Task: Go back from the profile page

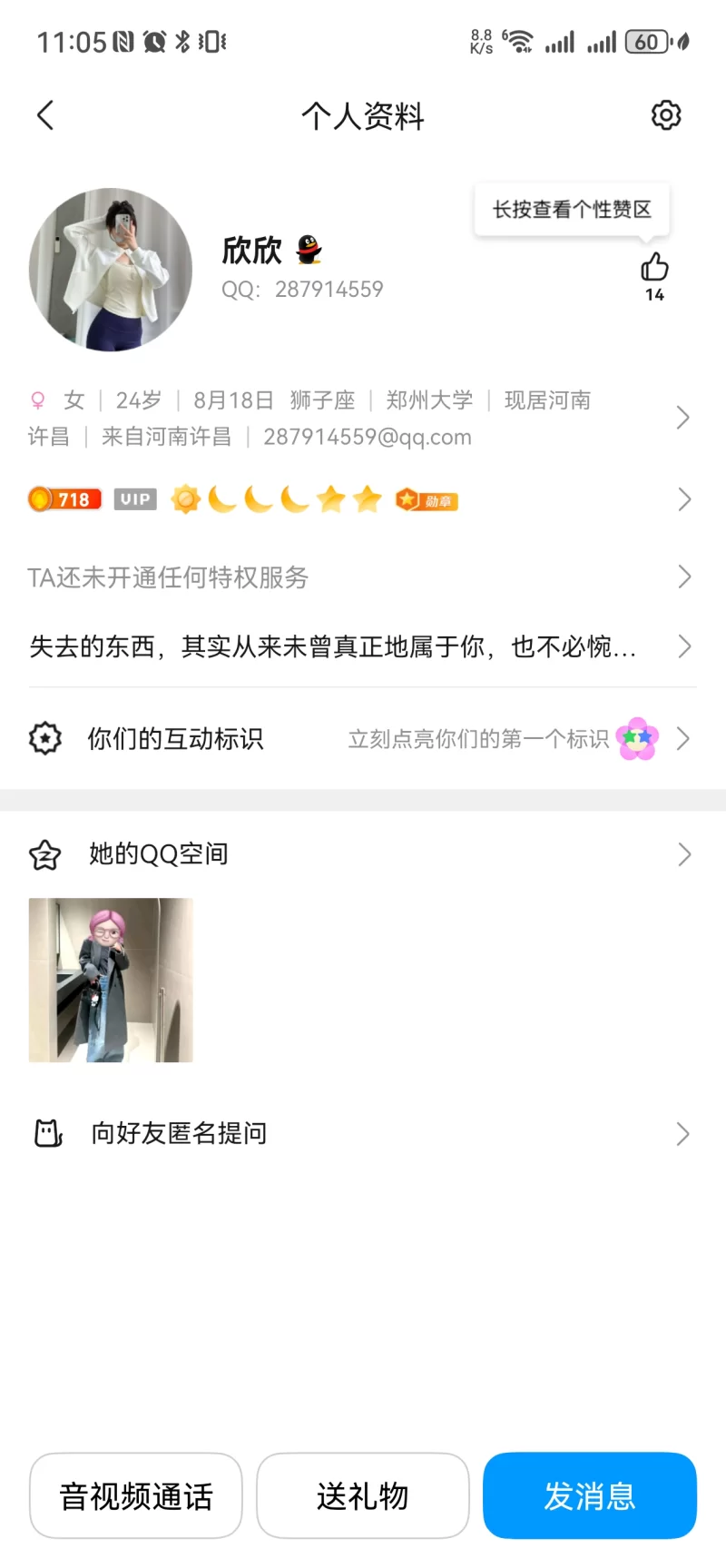Action: tap(45, 115)
